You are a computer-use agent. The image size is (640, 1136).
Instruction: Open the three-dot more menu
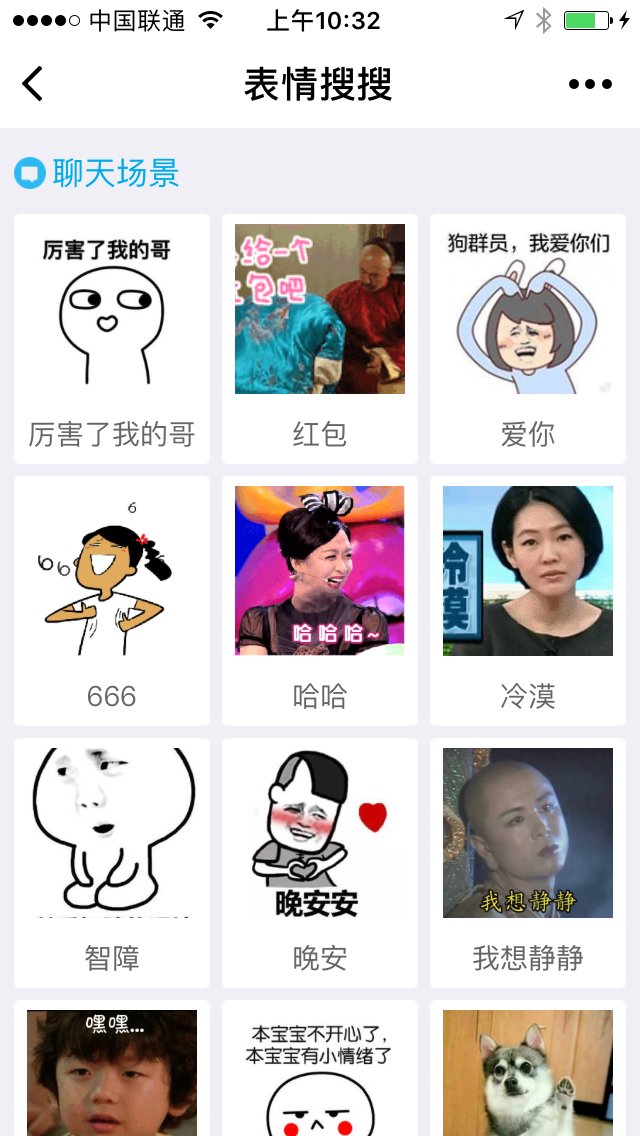(x=590, y=84)
